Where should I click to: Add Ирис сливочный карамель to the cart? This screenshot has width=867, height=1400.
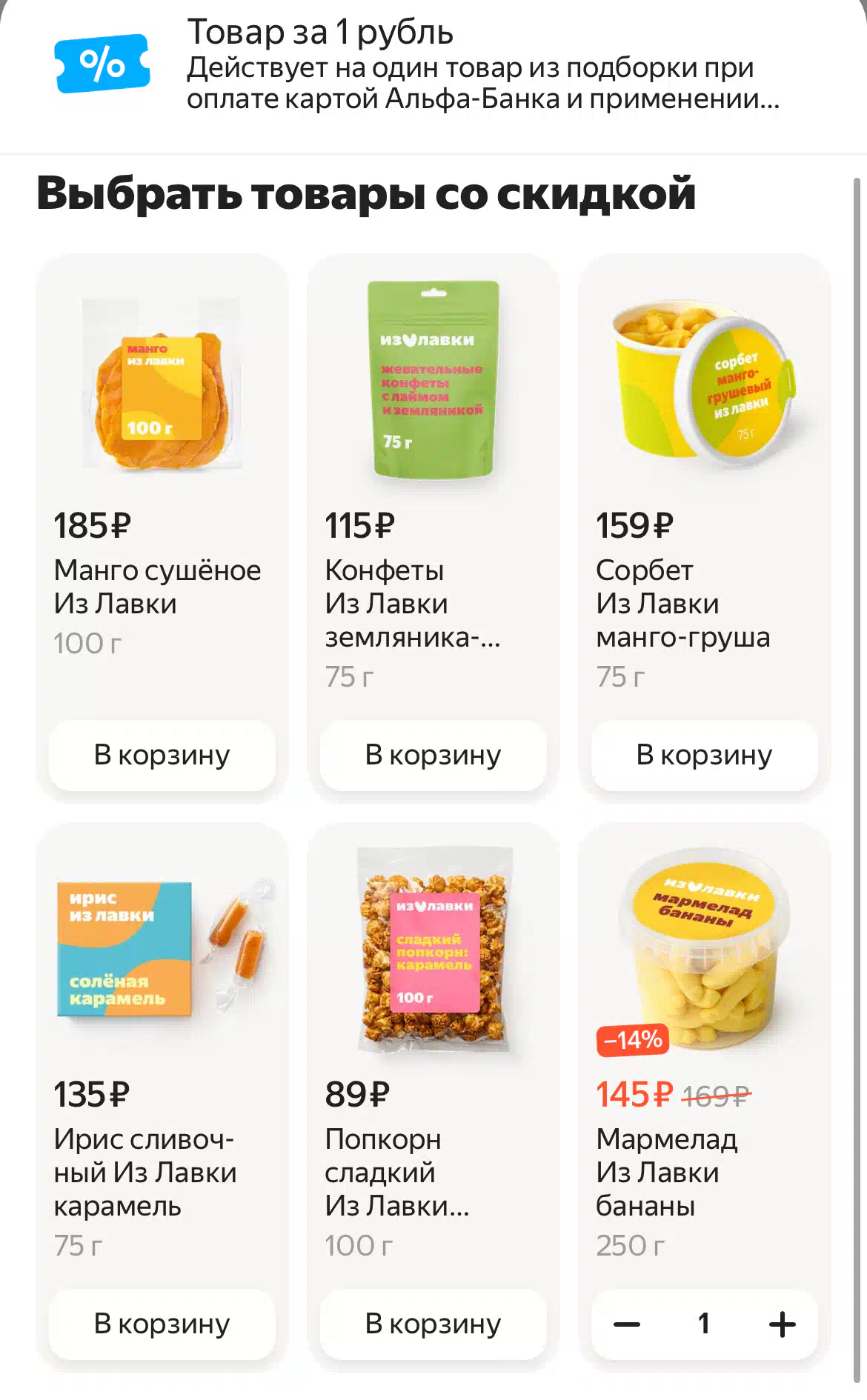(x=162, y=1324)
